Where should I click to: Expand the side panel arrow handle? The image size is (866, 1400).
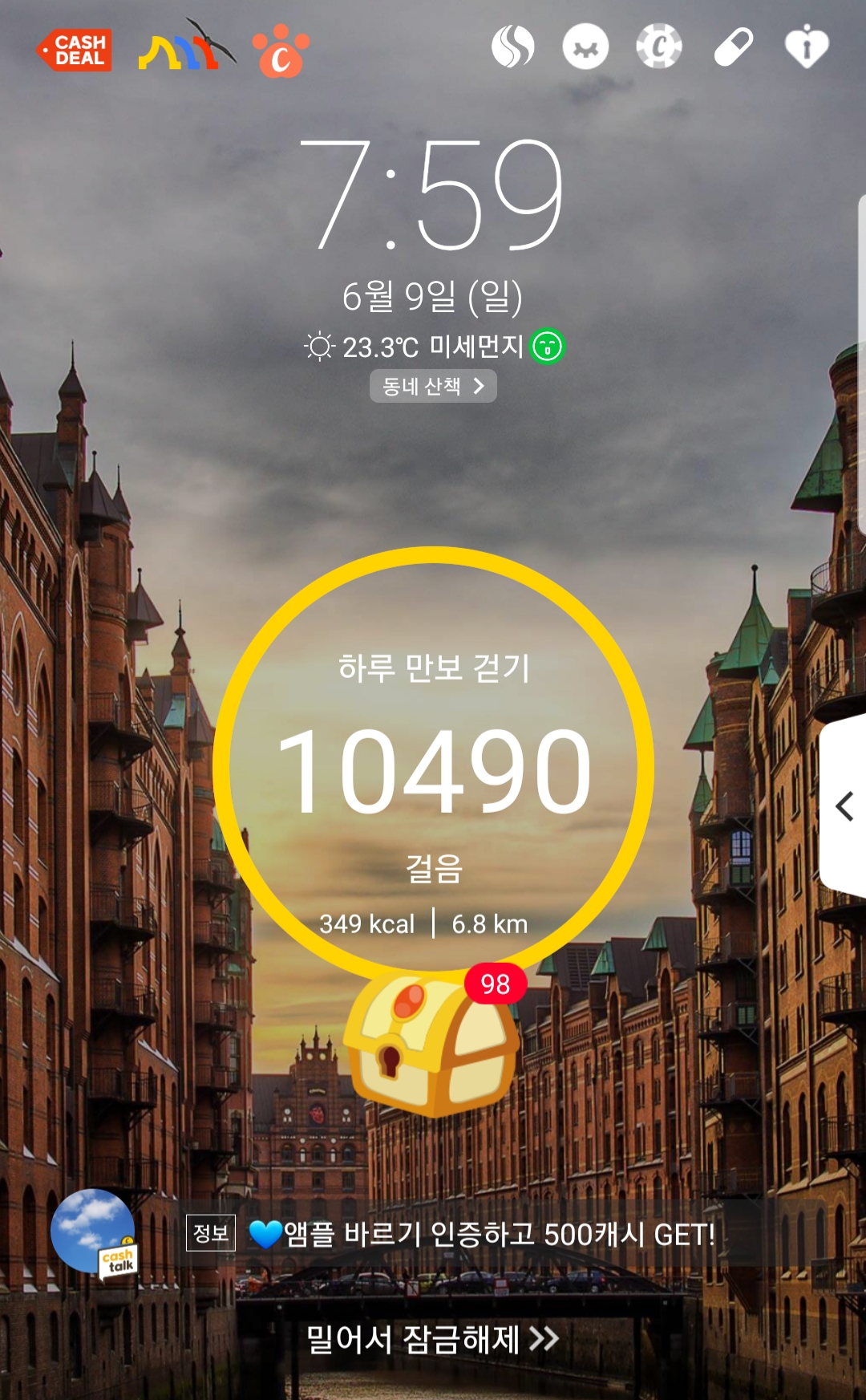[843, 806]
